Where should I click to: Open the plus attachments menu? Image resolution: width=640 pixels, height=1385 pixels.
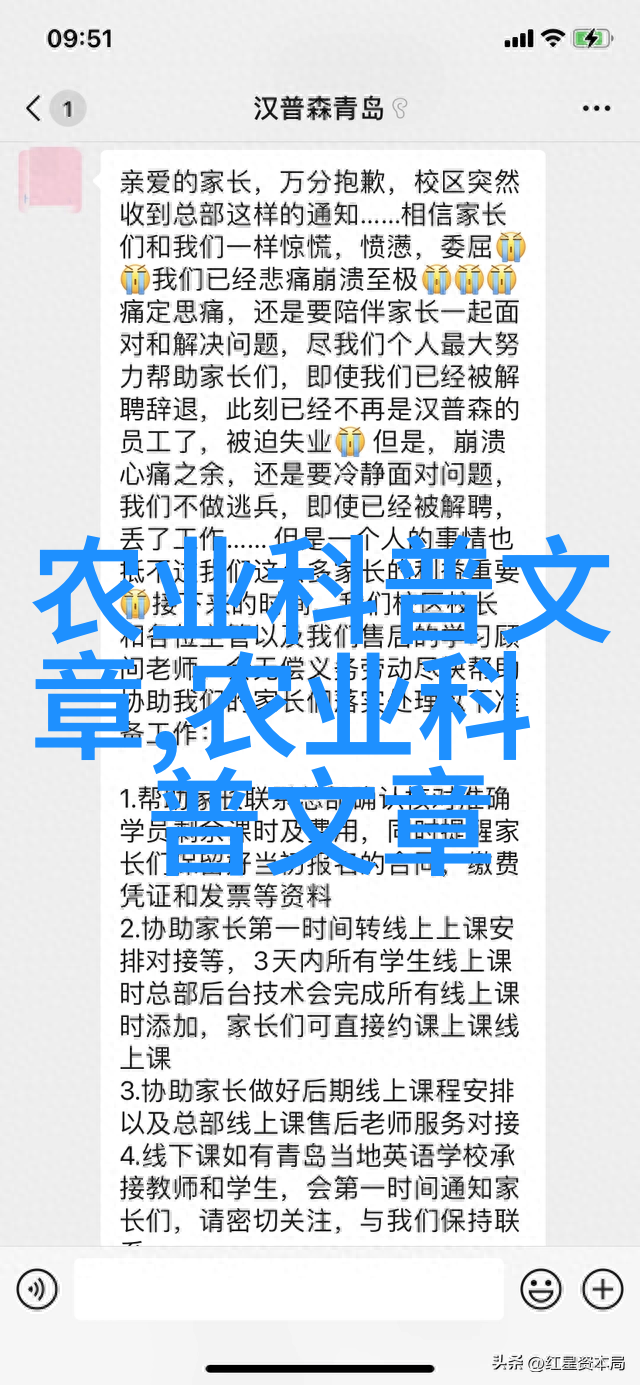(x=602, y=1289)
